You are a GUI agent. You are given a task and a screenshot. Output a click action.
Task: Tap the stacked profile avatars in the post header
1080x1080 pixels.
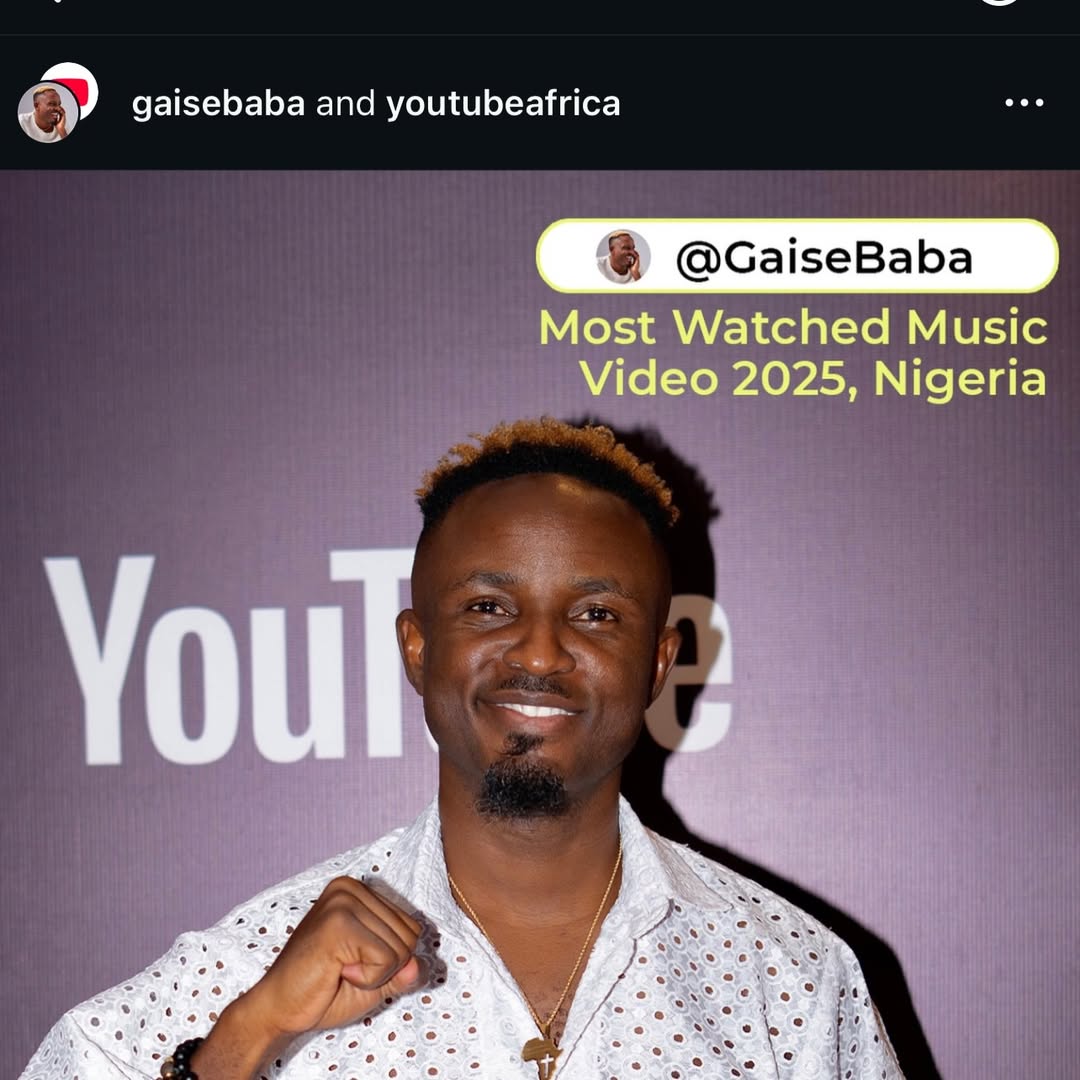point(56,103)
